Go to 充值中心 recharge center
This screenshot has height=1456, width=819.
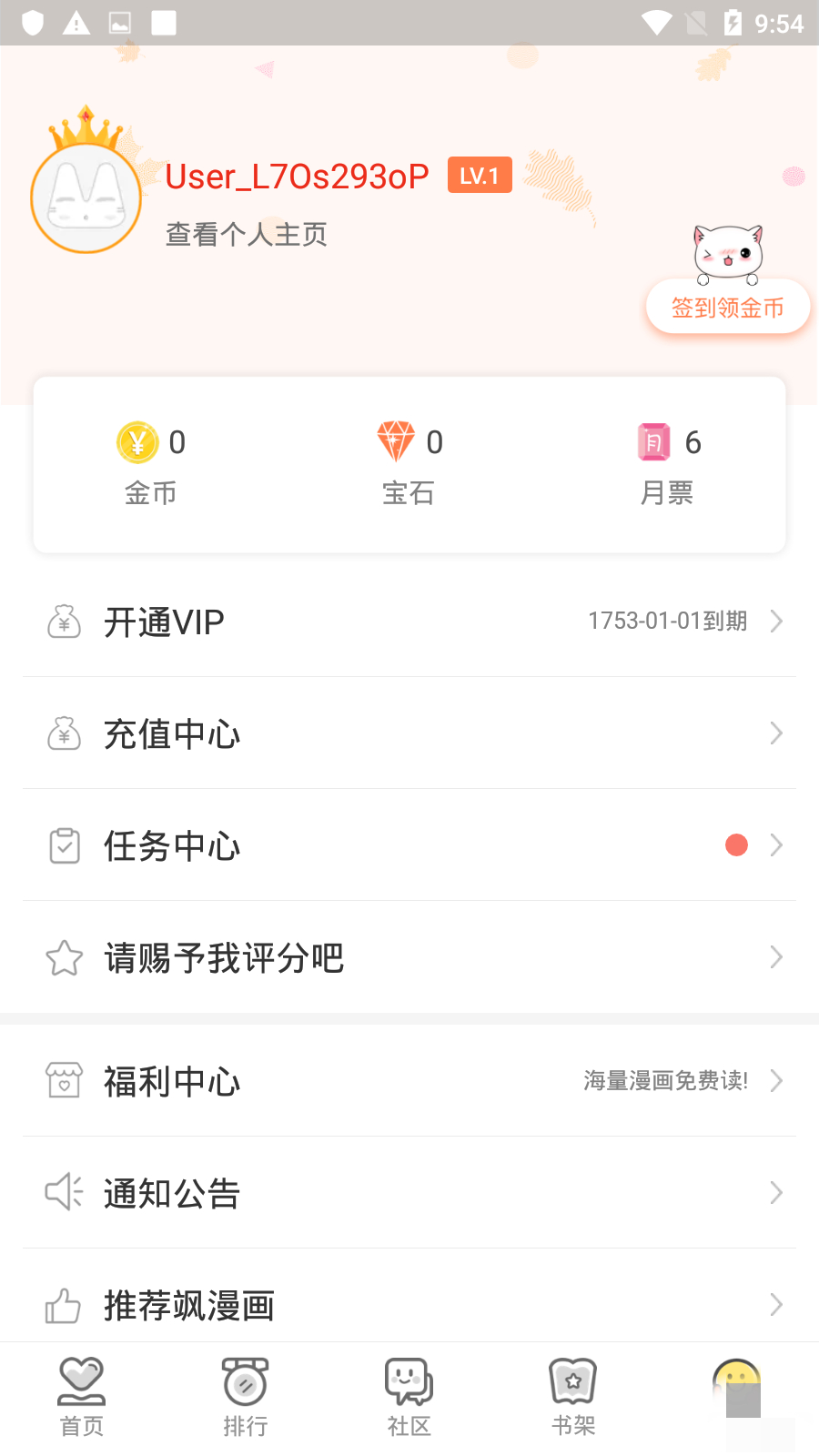tap(409, 733)
